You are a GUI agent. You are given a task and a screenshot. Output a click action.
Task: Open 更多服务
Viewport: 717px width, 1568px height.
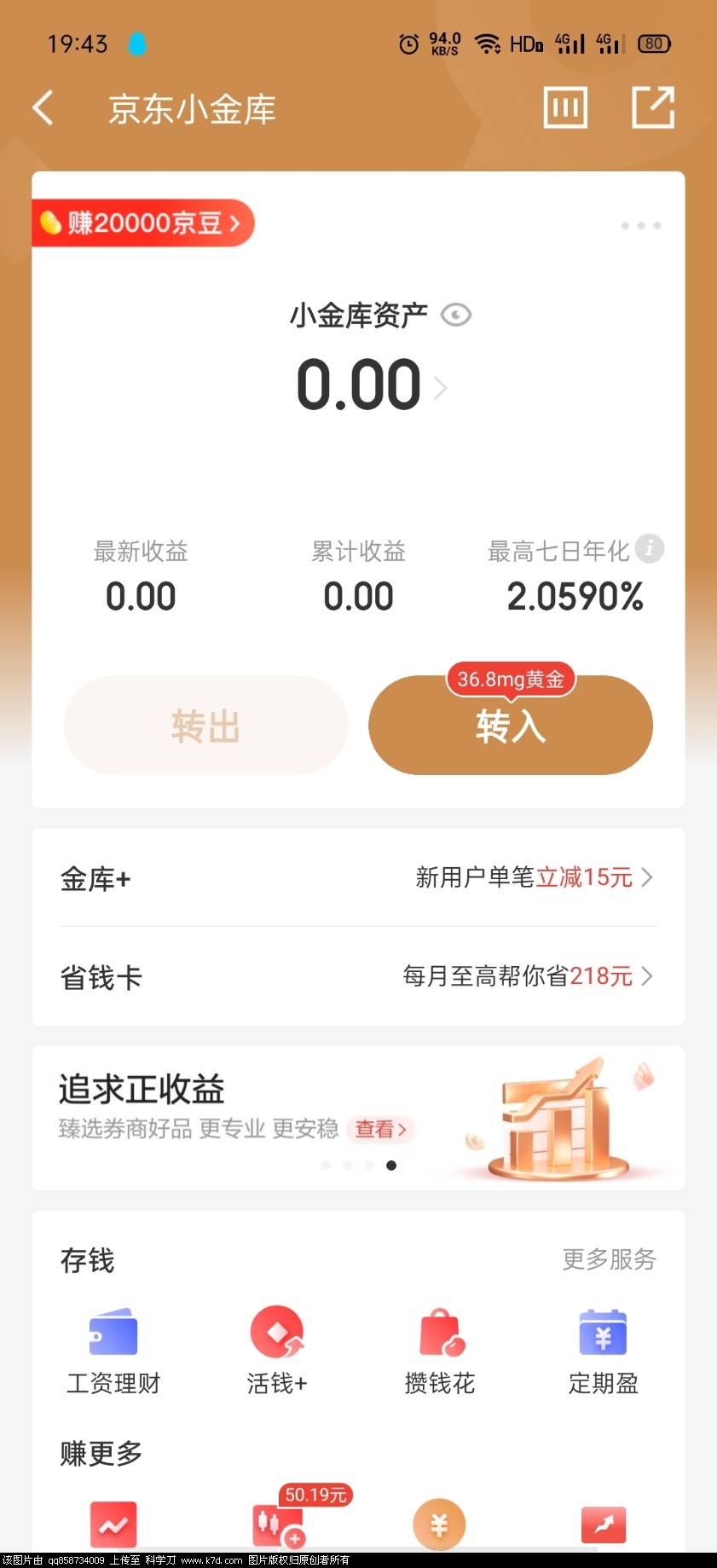[609, 1259]
